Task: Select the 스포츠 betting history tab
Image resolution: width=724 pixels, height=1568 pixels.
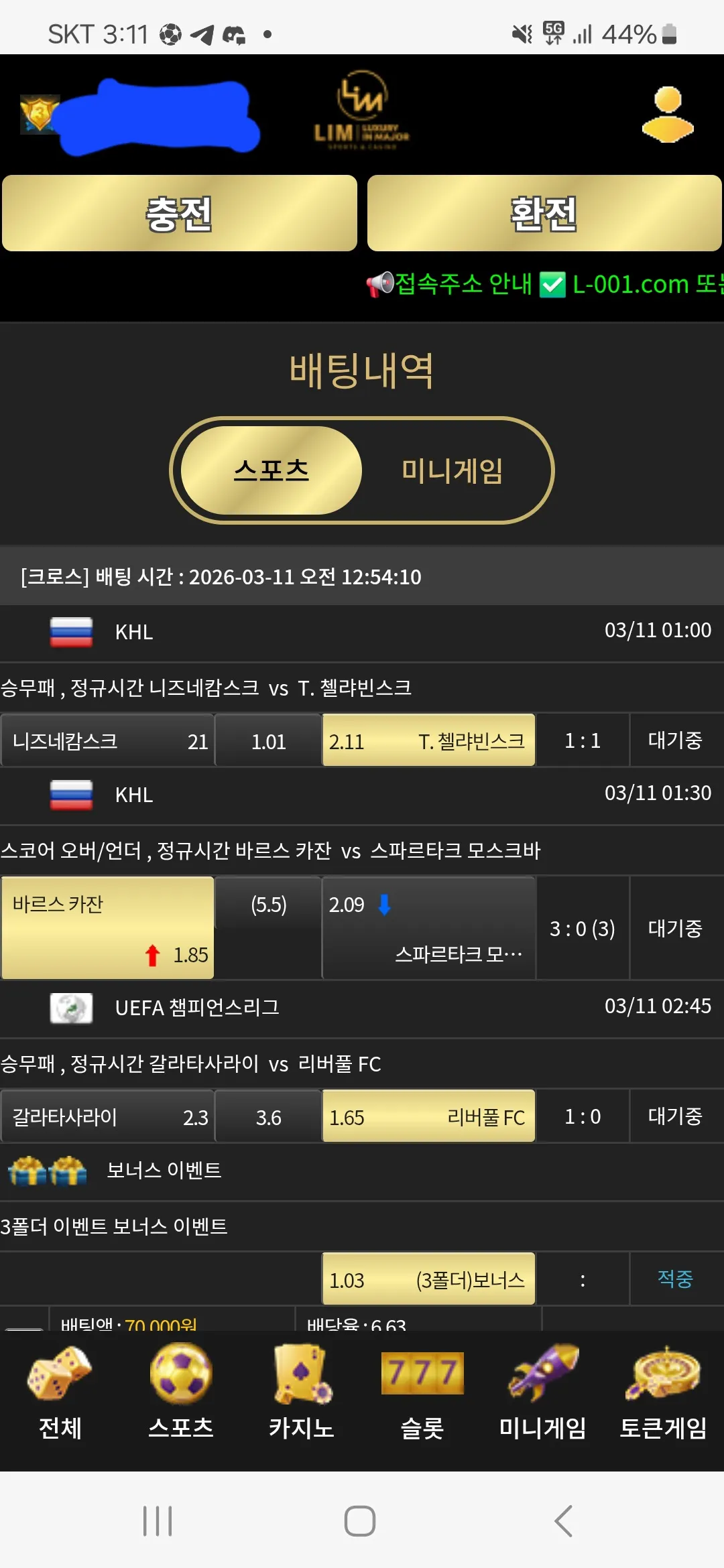Action: [x=271, y=470]
